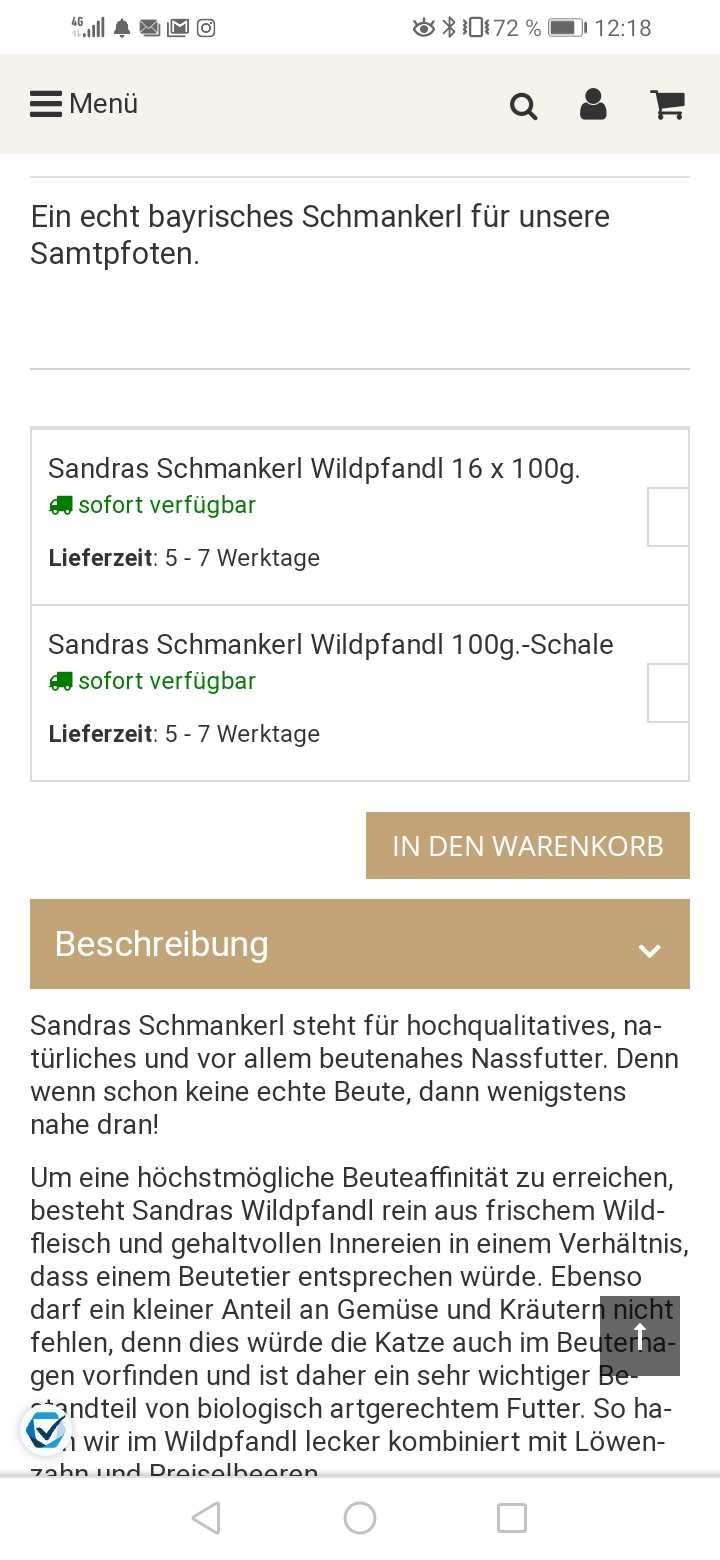
Task: Tap quantity field for Wildpfandl 16 x 100g
Action: pyautogui.click(x=668, y=517)
